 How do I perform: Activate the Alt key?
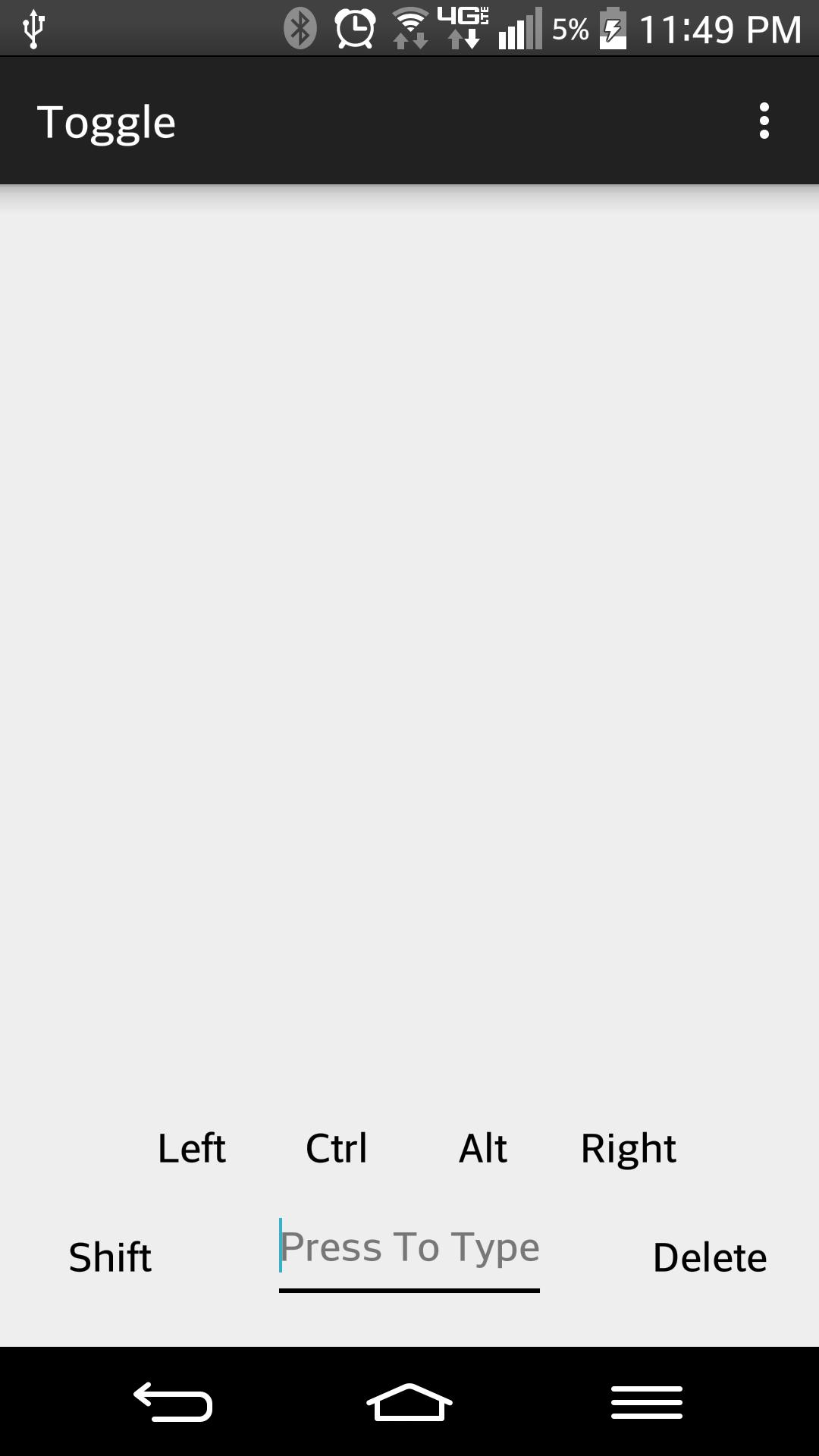coord(483,1148)
